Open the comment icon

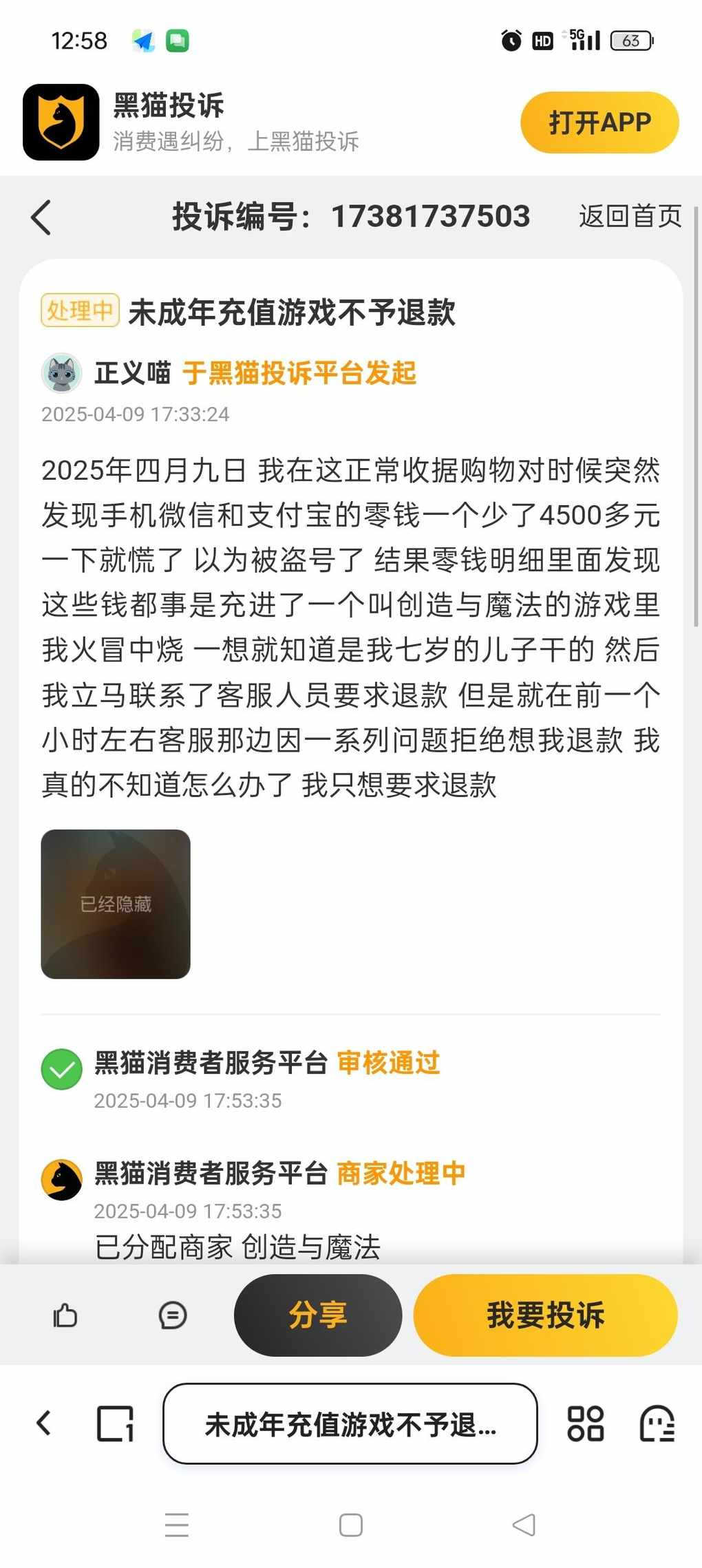tap(172, 1315)
